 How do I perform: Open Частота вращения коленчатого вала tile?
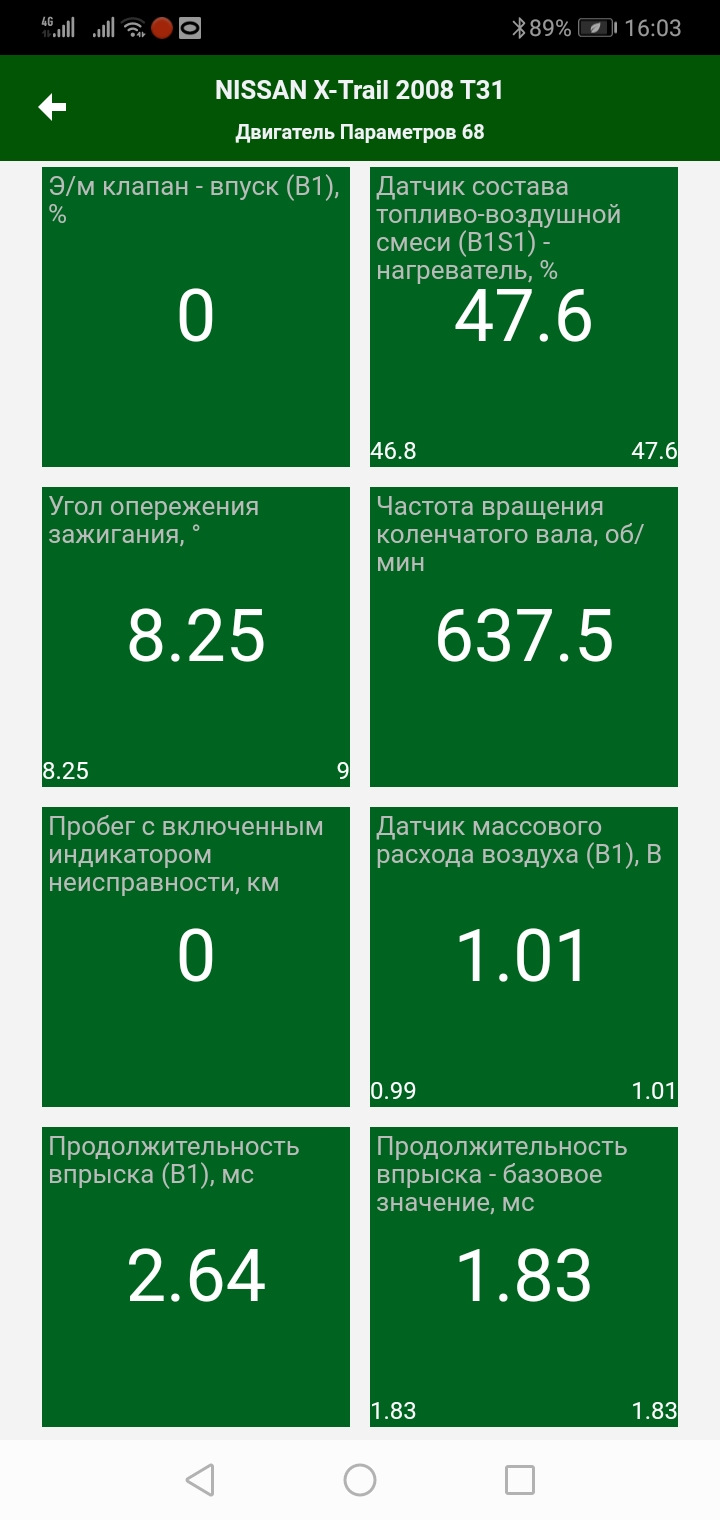(524, 637)
